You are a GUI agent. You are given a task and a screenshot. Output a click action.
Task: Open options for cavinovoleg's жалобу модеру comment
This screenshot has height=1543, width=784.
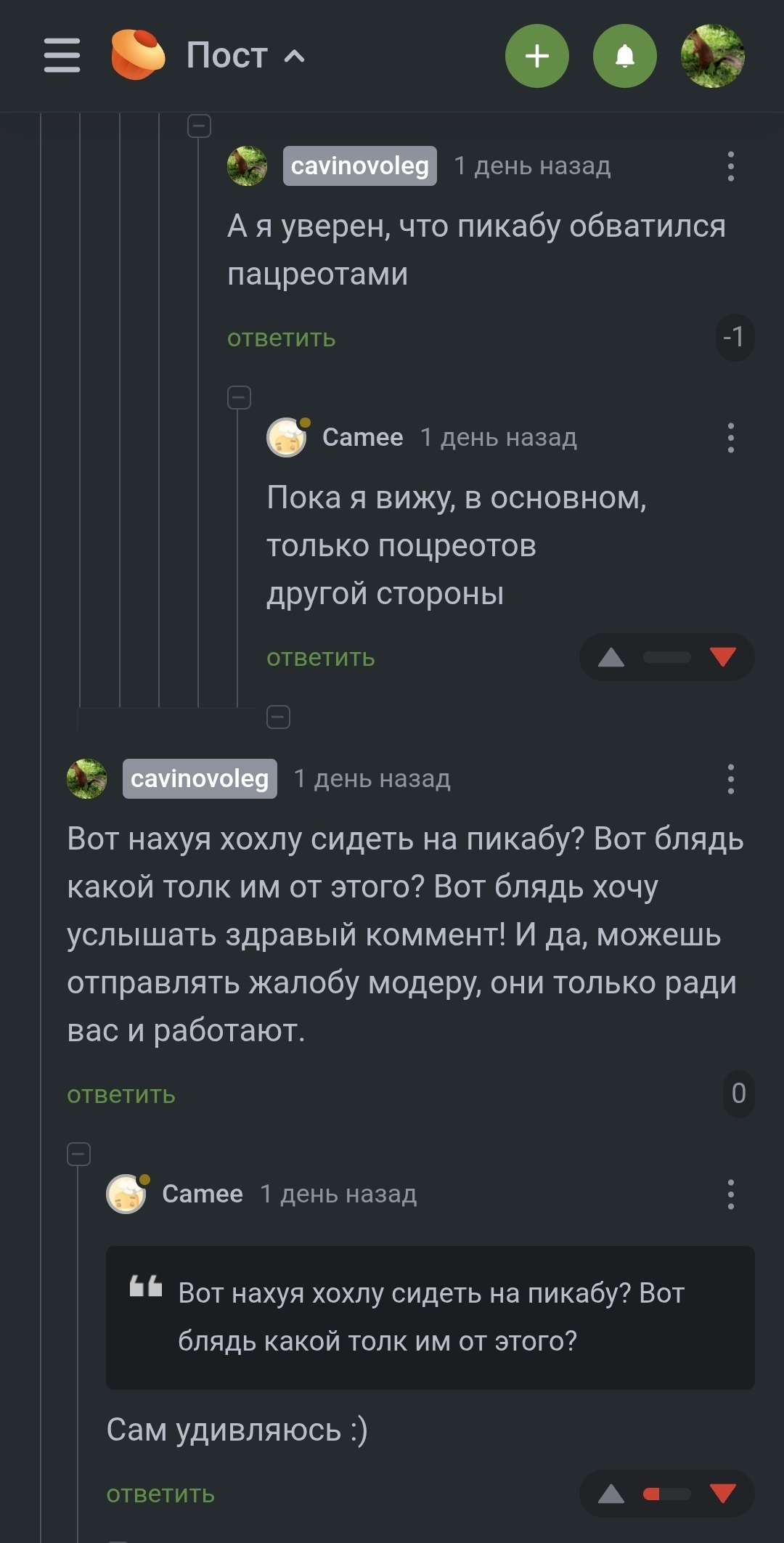[x=730, y=779]
